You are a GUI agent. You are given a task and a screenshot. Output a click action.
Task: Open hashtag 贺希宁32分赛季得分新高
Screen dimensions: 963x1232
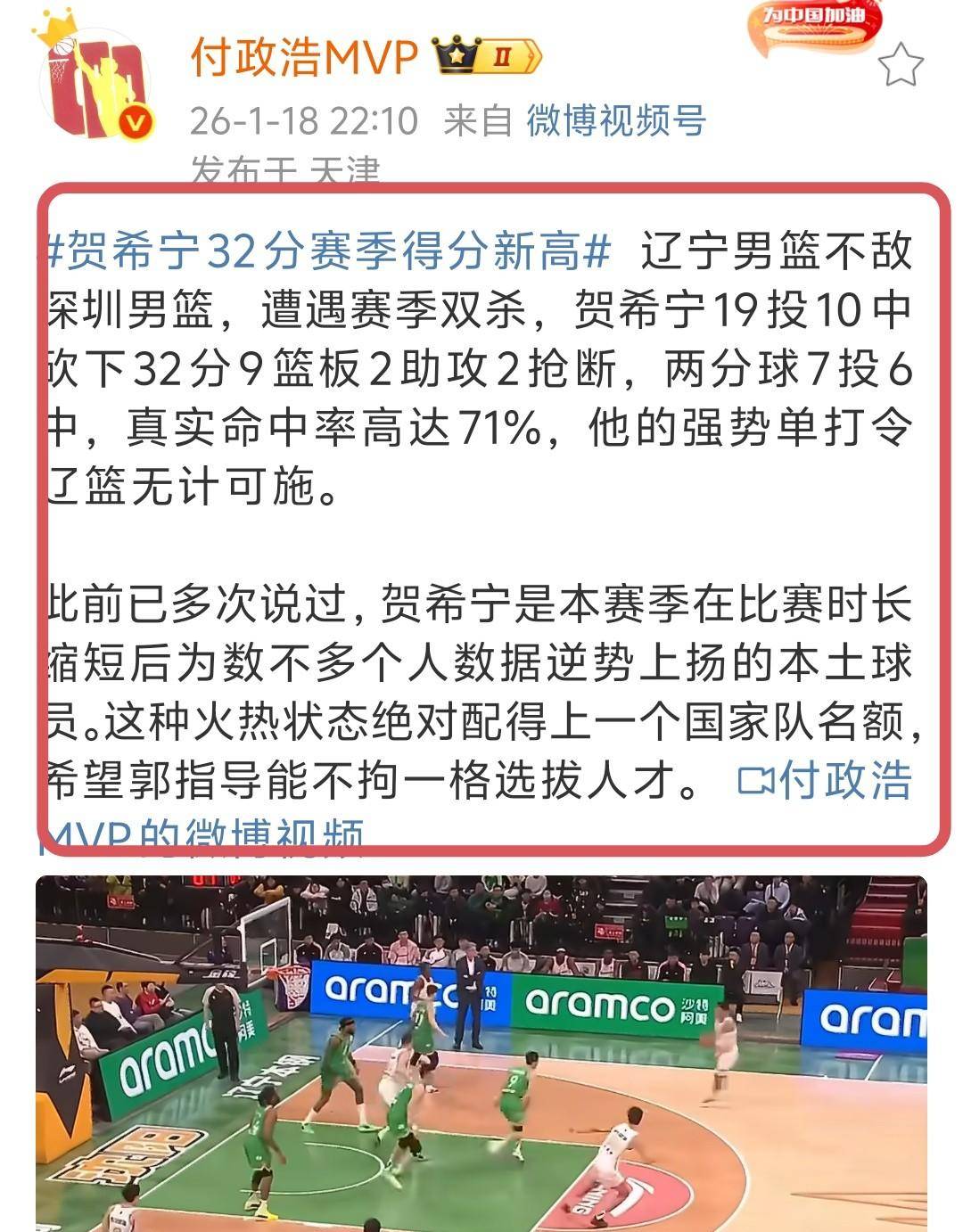[328, 252]
